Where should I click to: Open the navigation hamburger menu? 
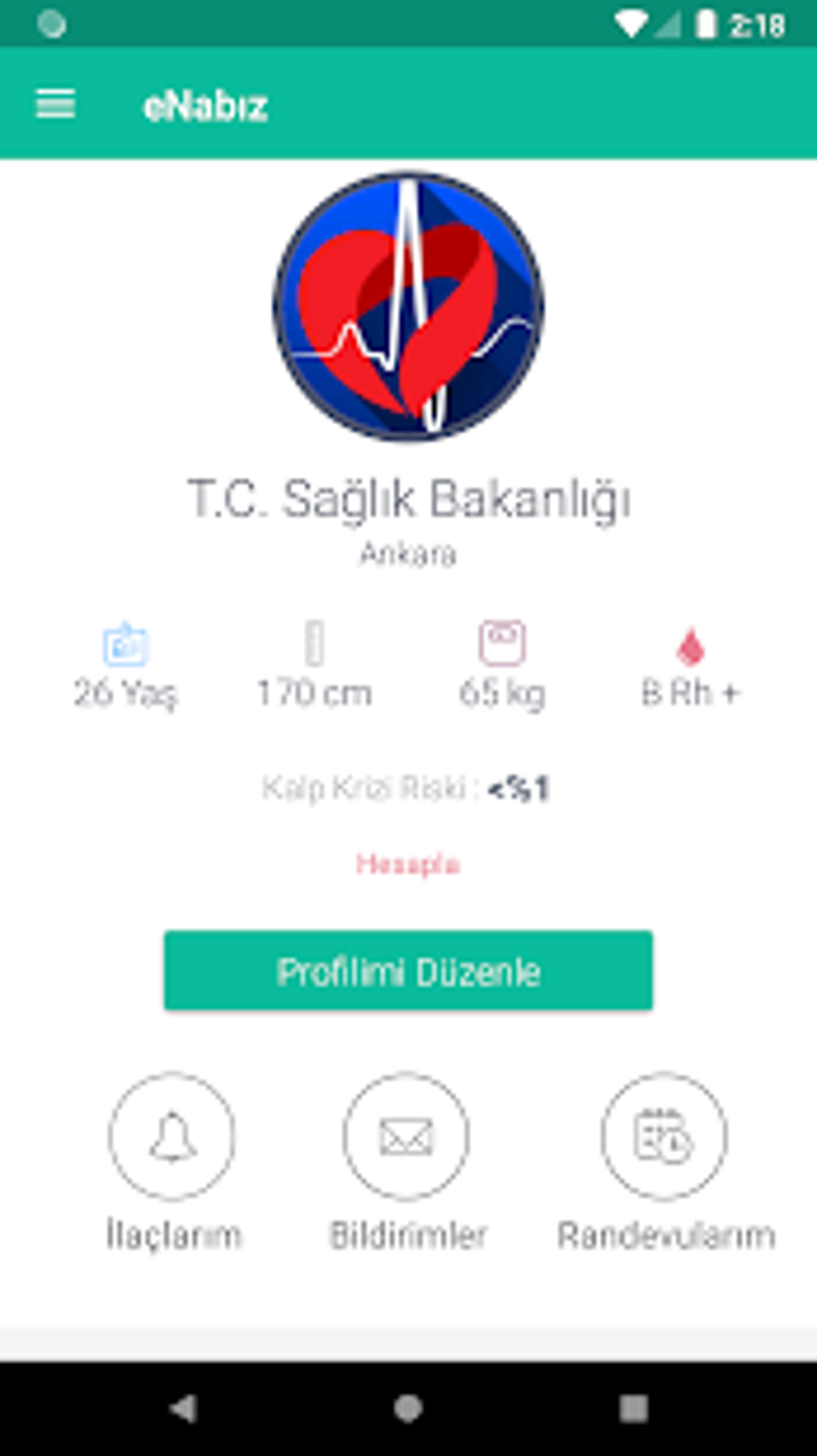click(x=54, y=104)
